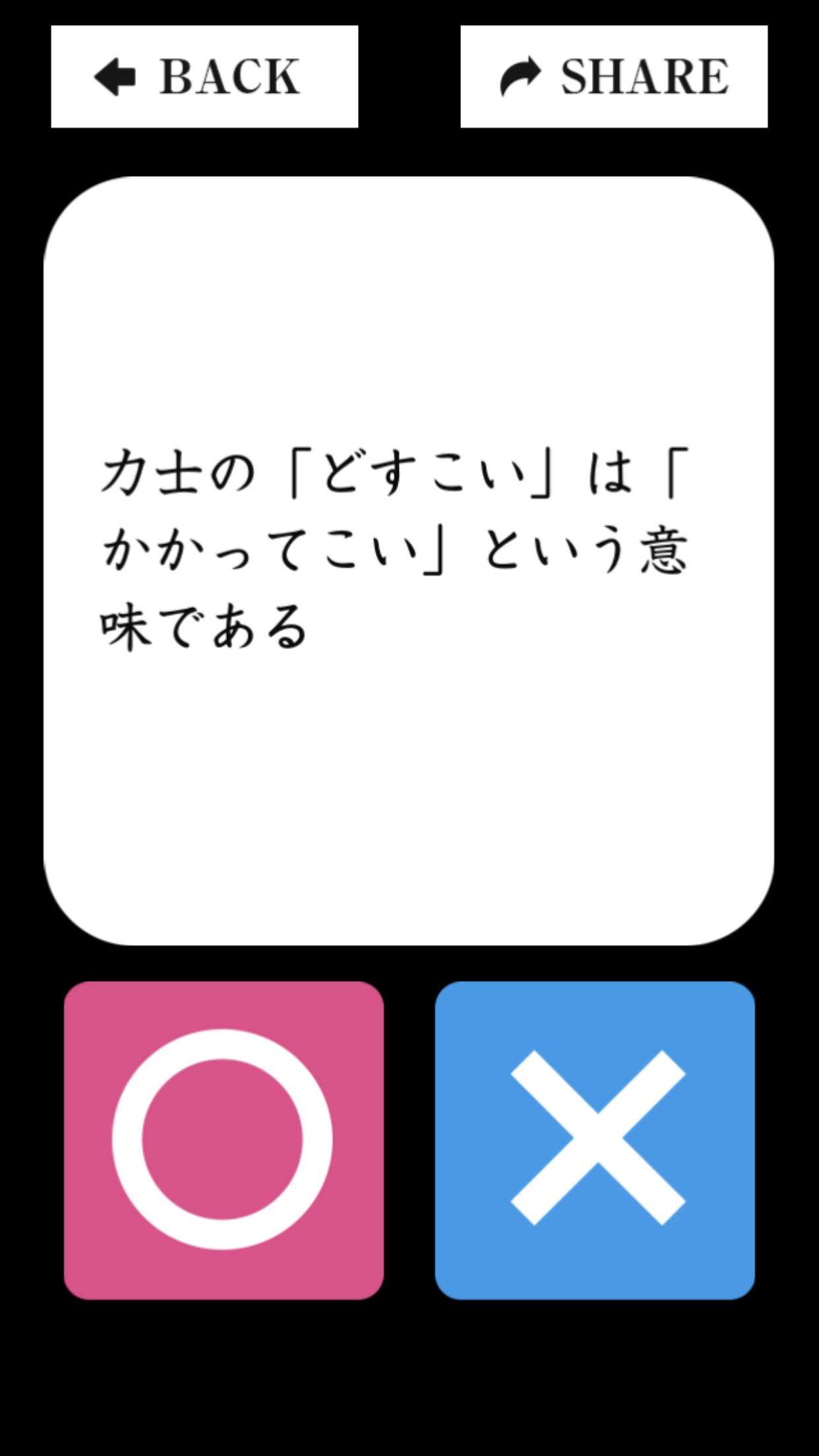Share this quiz question
The height and width of the screenshot is (1456, 819).
(x=613, y=76)
